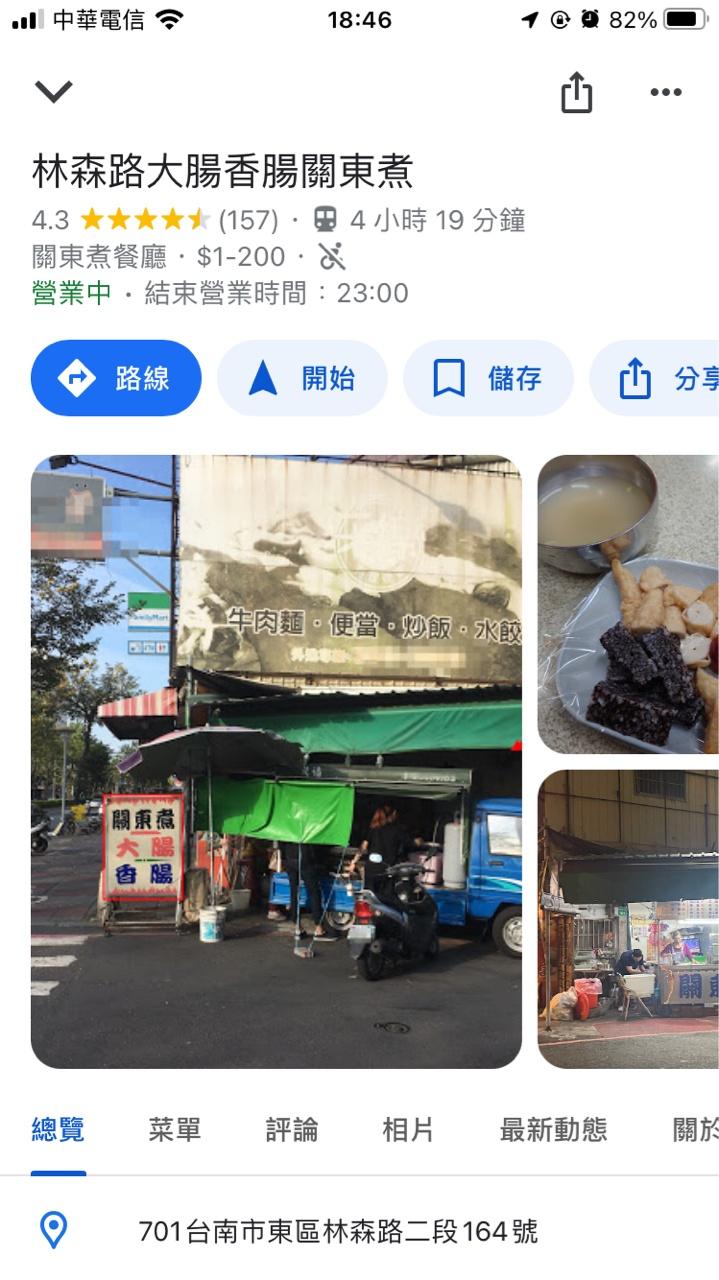719x1280 pixels.
Task: Collapse the place sheet with the down chevron
Action: (x=54, y=92)
